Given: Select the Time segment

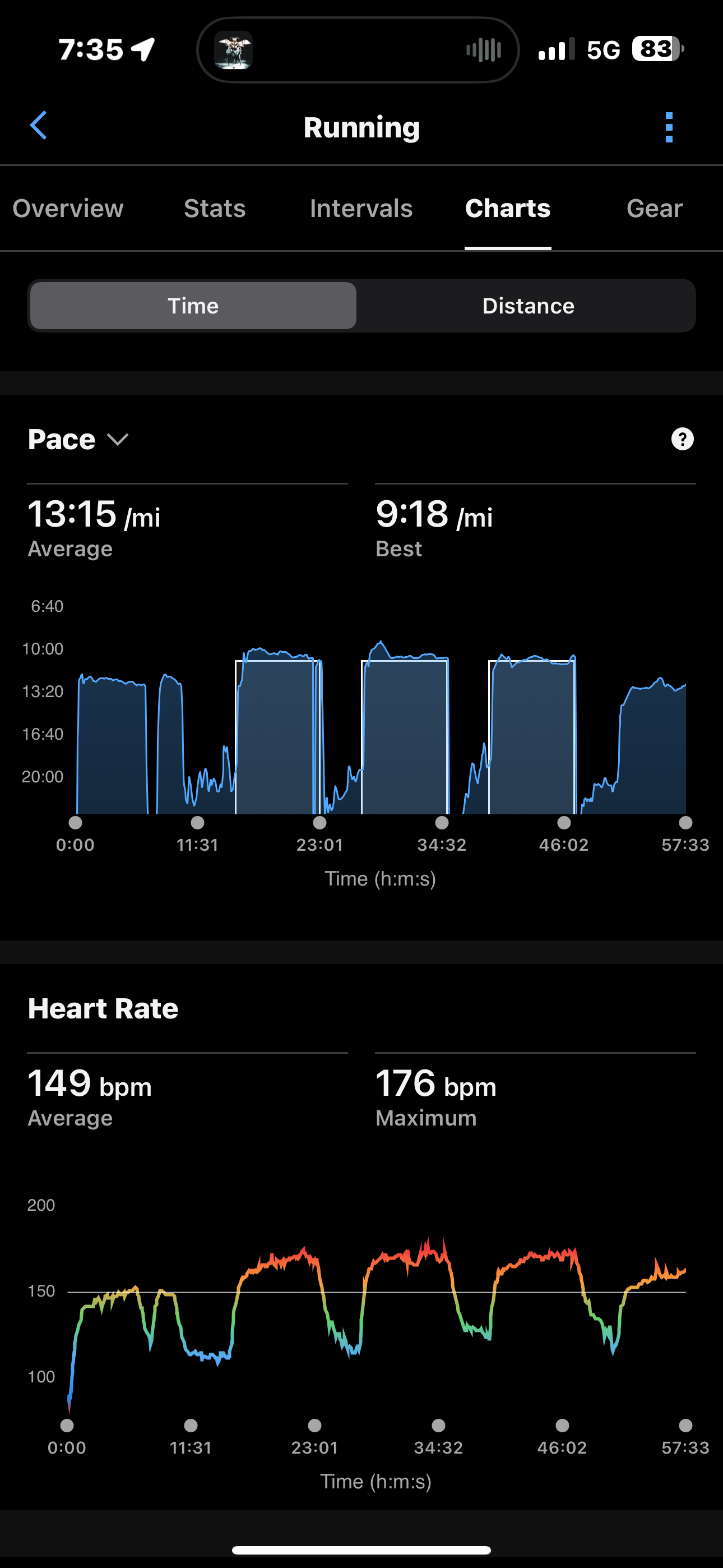Looking at the screenshot, I should point(193,306).
